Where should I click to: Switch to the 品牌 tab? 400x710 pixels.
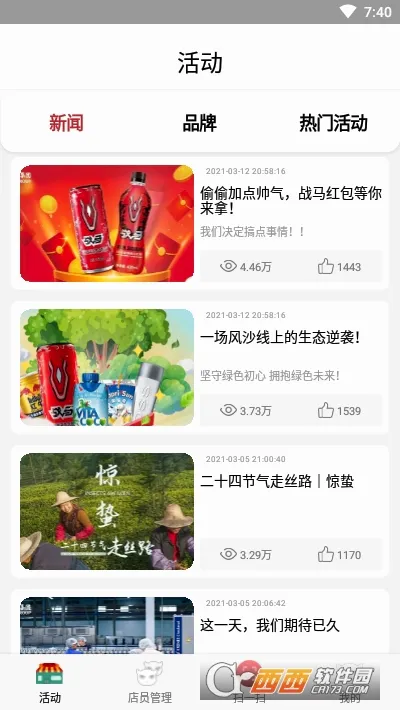point(199,123)
